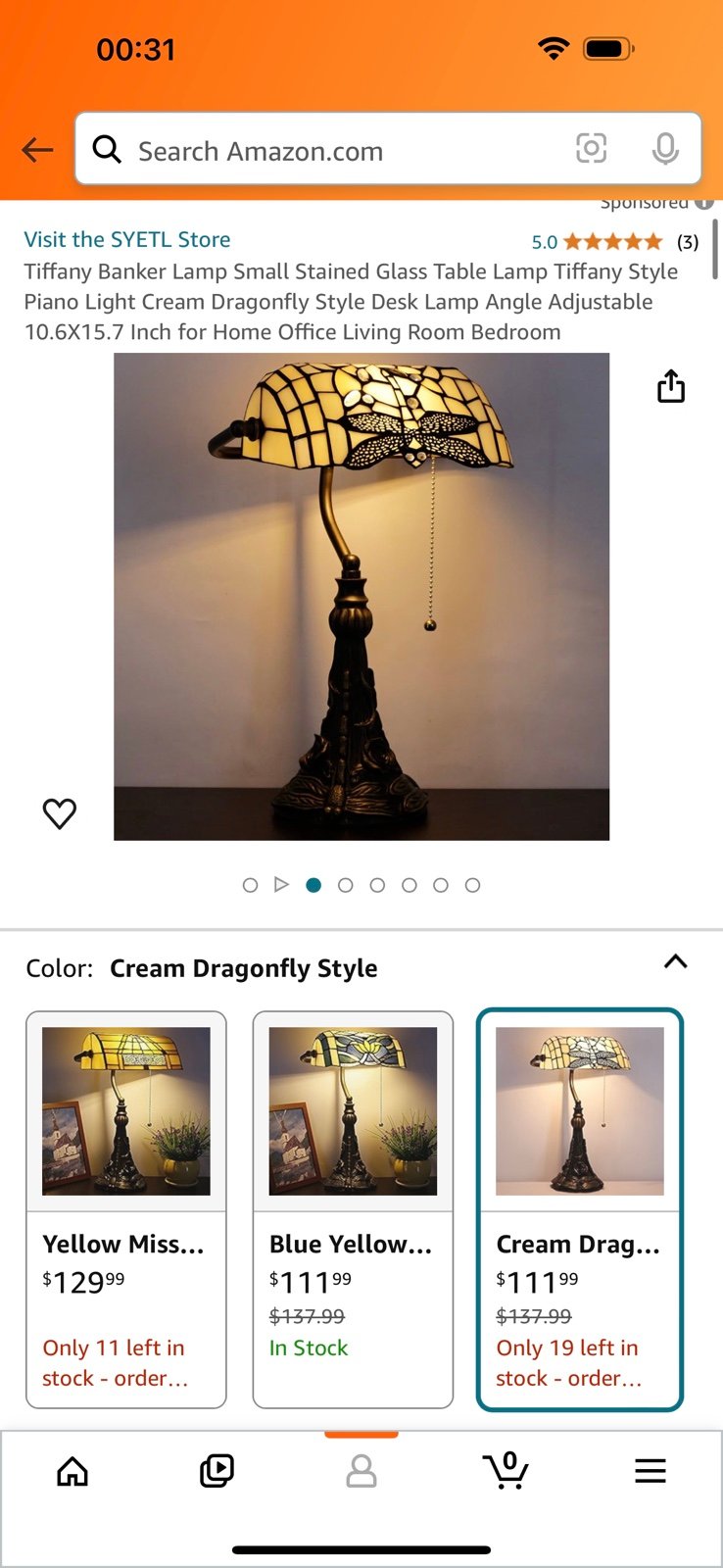Add lamp to wish list heart
The image size is (723, 1568).
(x=60, y=813)
